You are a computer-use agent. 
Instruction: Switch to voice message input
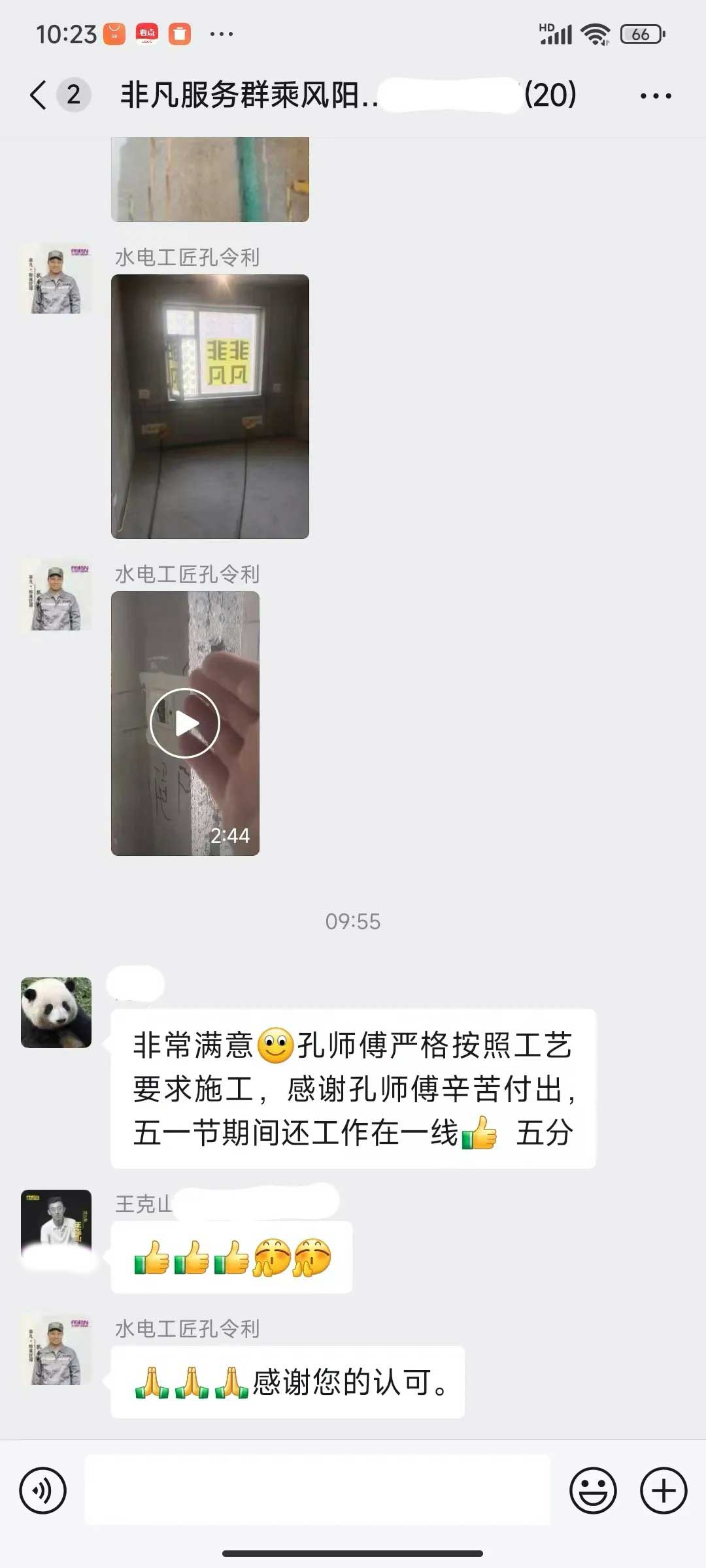point(43,1491)
